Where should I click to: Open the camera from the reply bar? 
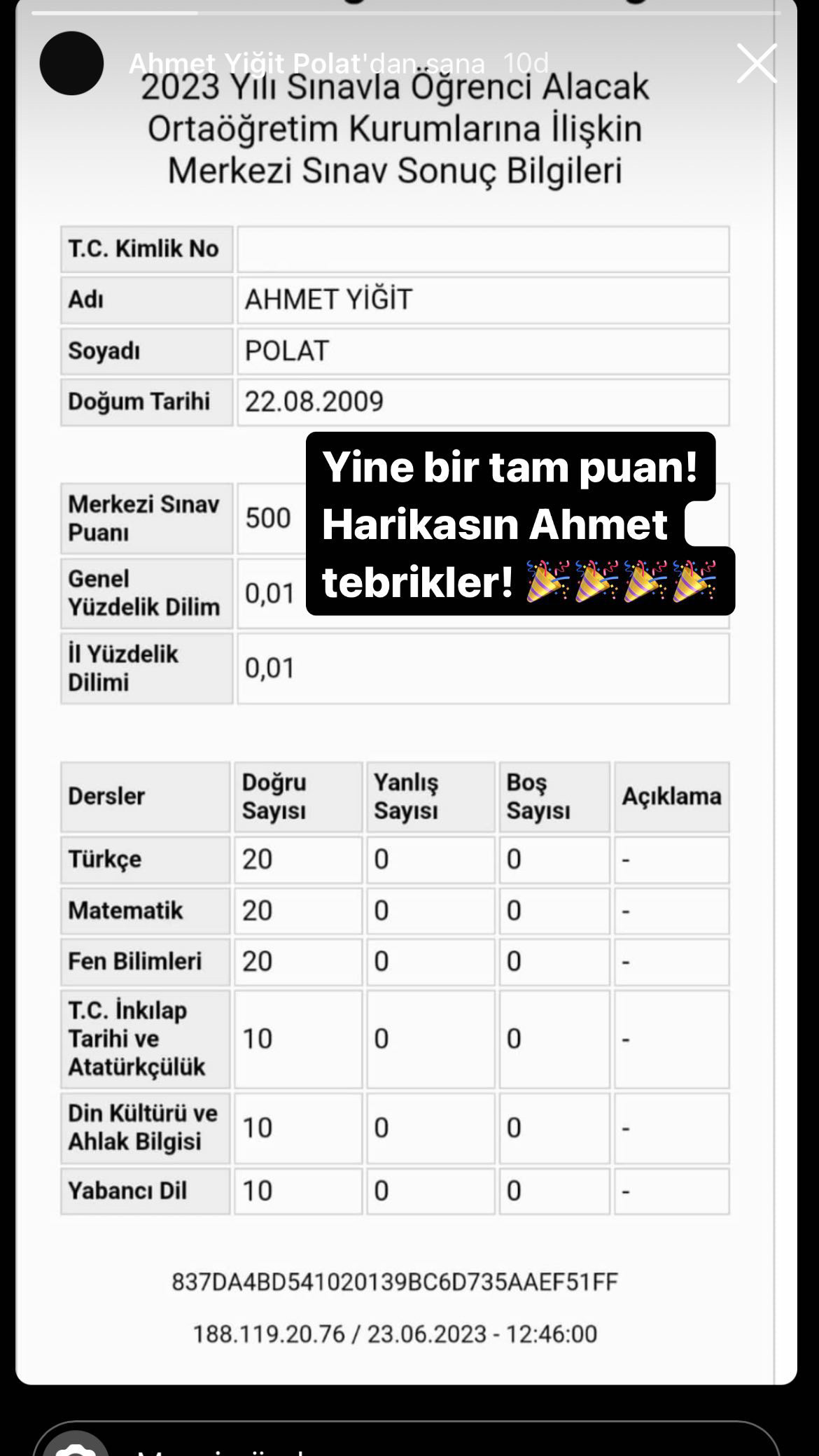[76, 1446]
